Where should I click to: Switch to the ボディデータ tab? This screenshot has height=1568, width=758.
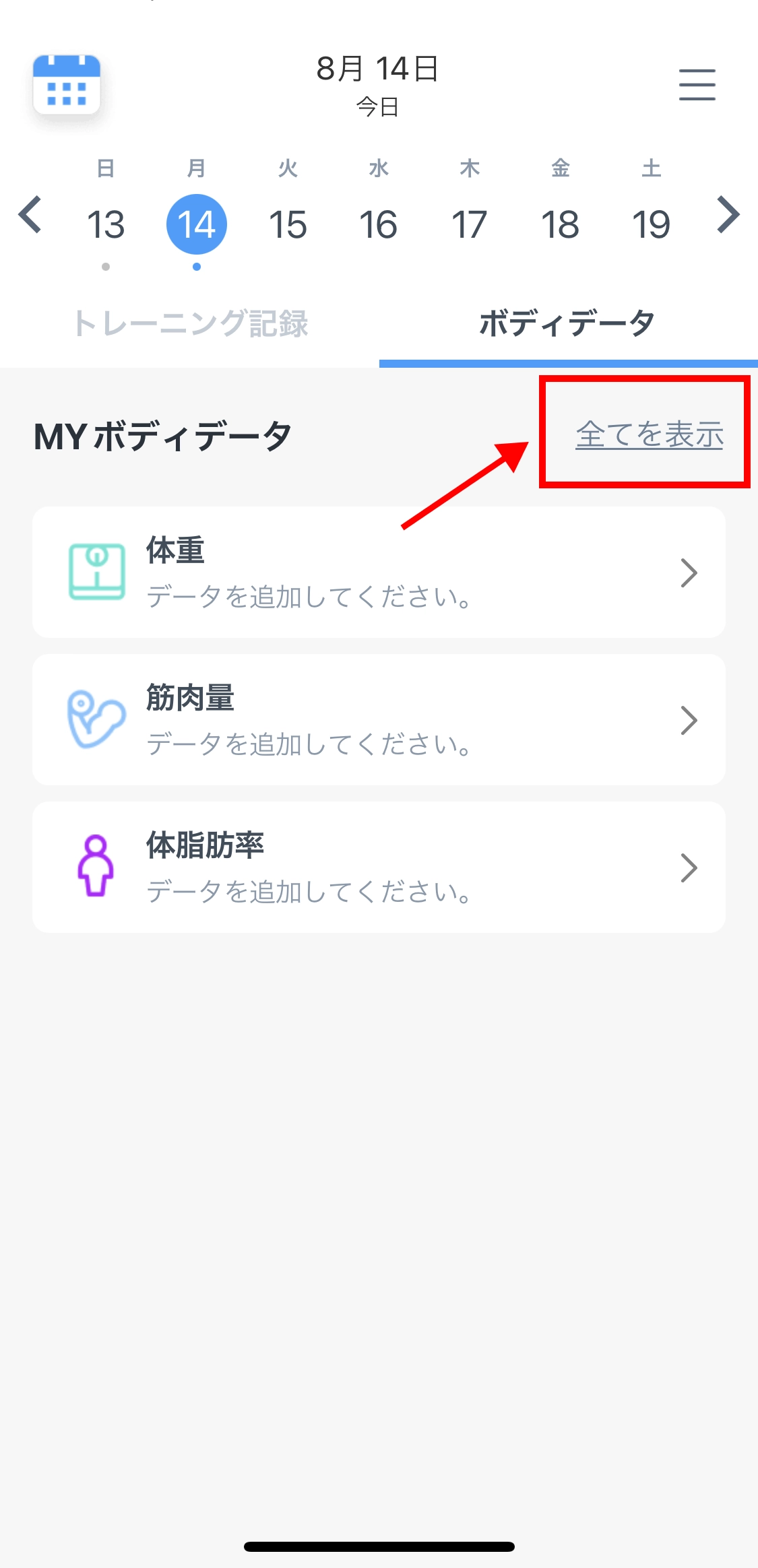coord(567,324)
